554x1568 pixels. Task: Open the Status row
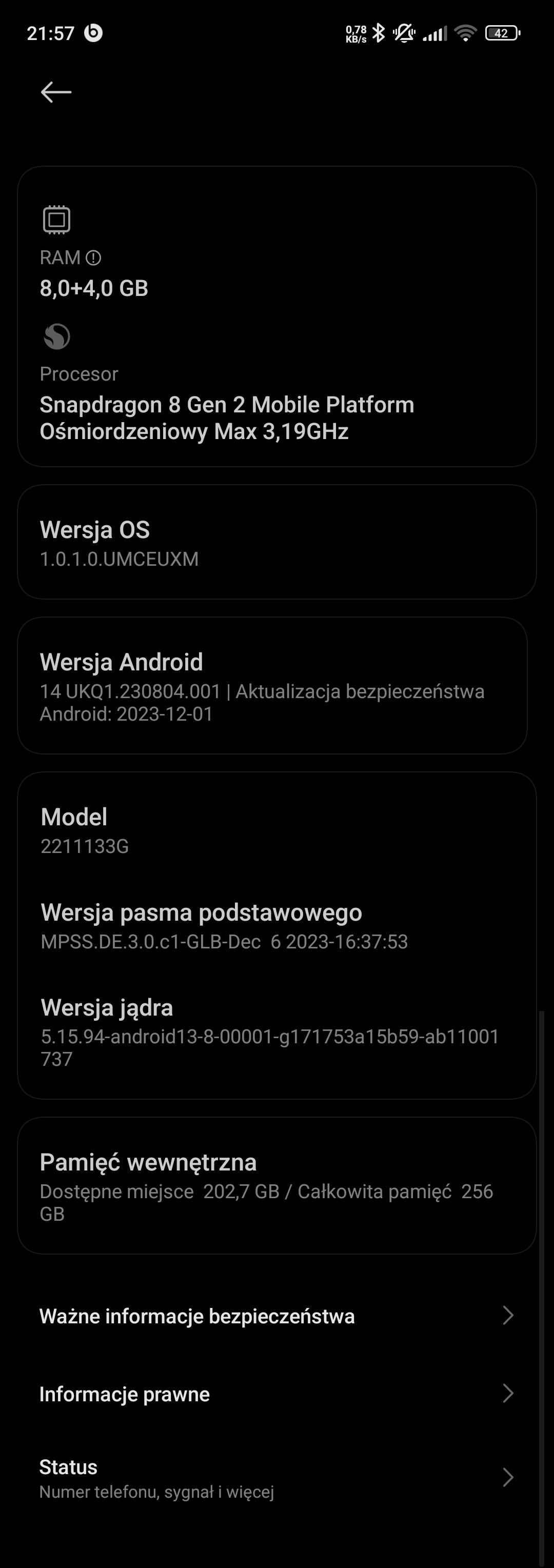pos(276,1477)
